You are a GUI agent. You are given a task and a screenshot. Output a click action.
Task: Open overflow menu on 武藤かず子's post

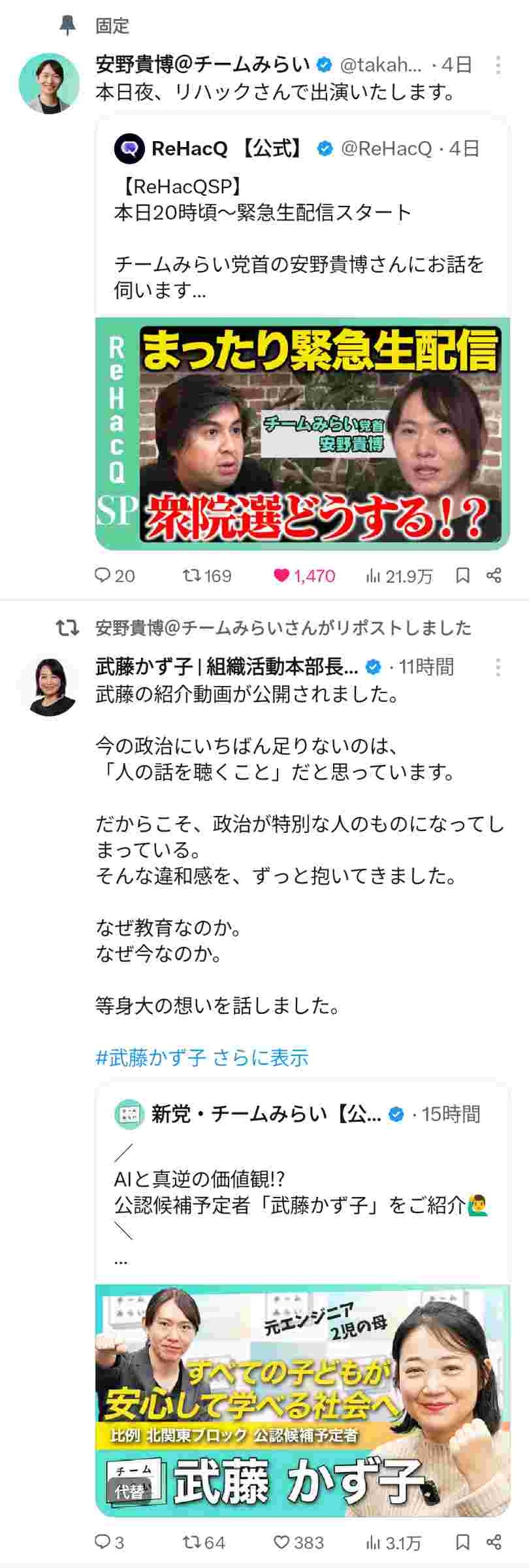coord(498,667)
